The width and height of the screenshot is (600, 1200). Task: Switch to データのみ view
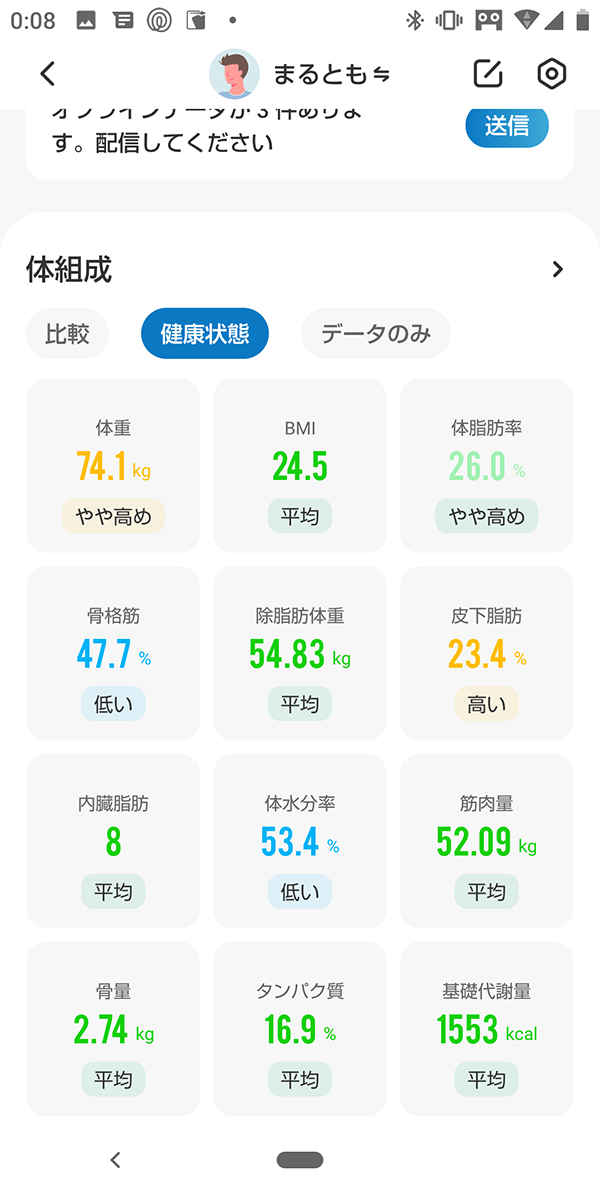tap(376, 334)
